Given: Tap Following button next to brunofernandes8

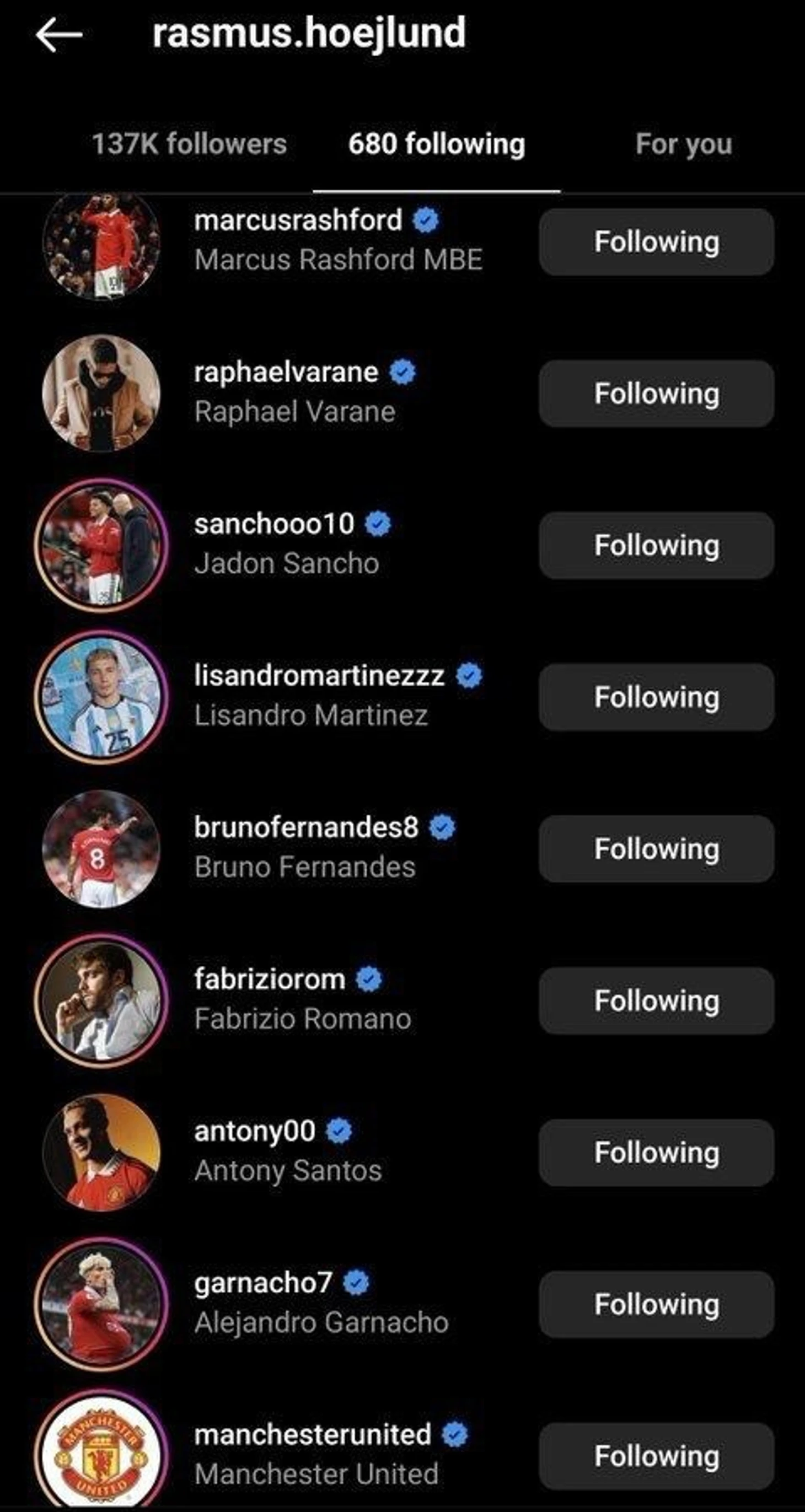Looking at the screenshot, I should (657, 849).
